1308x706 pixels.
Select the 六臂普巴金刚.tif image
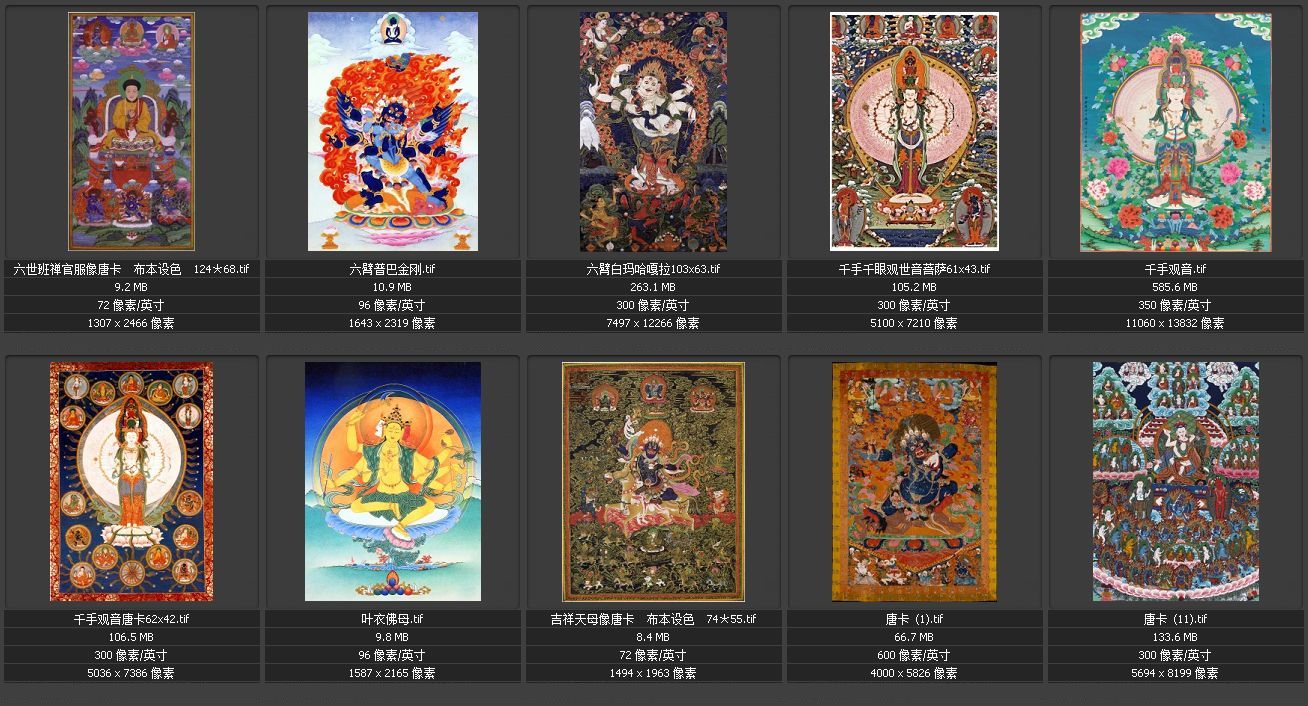click(392, 132)
